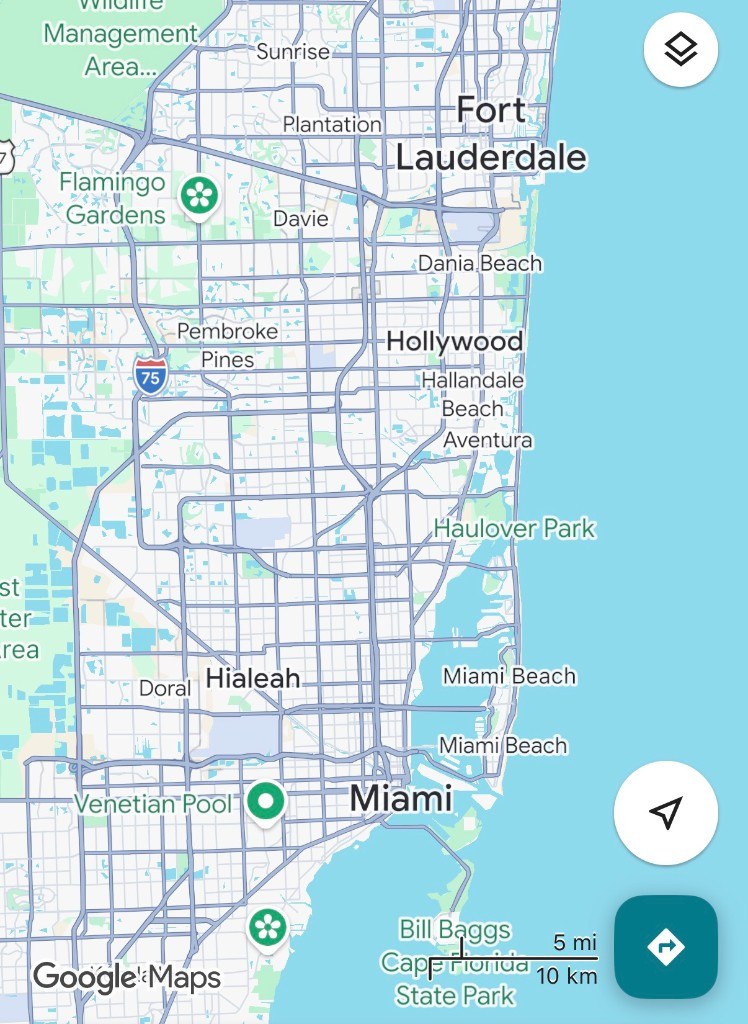
Task: Tap the Hollywood city label
Action: coord(455,341)
